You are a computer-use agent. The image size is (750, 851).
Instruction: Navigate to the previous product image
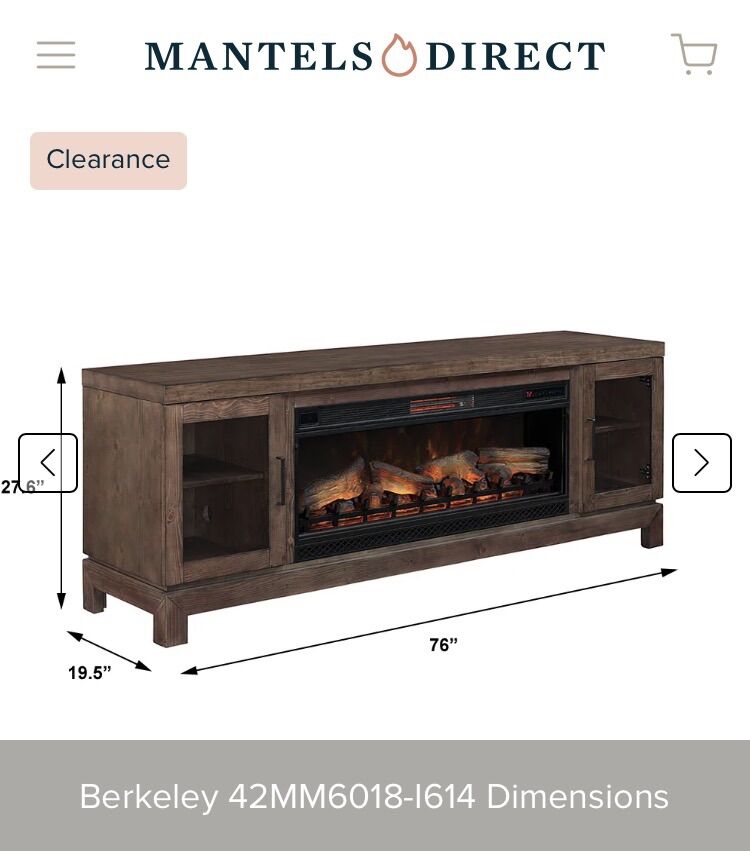48,463
